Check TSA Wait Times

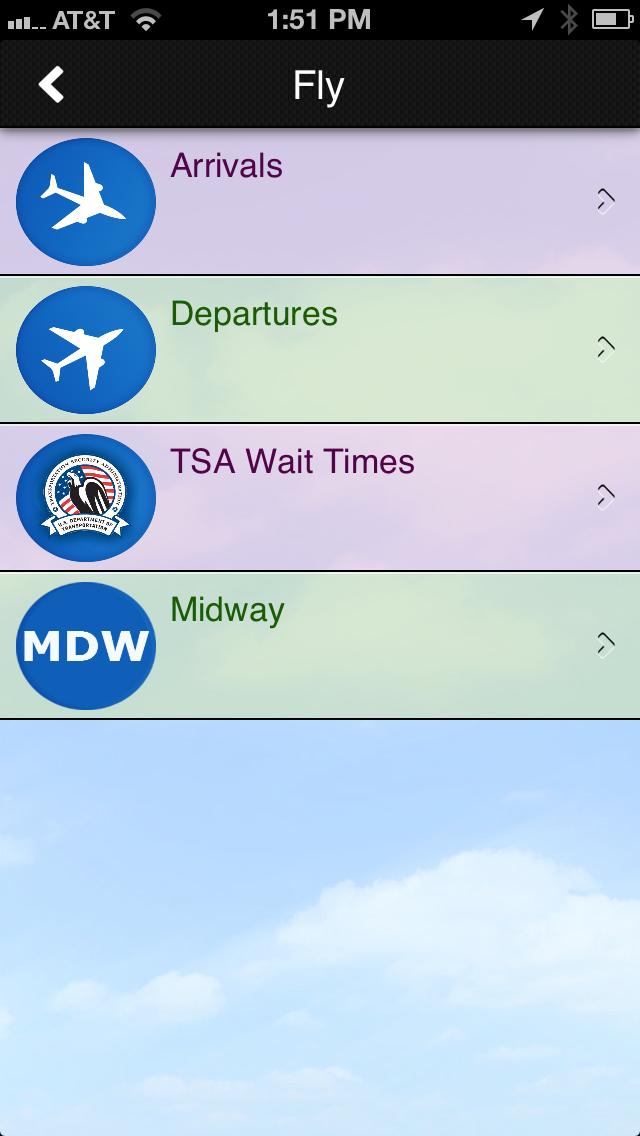[x=320, y=497]
